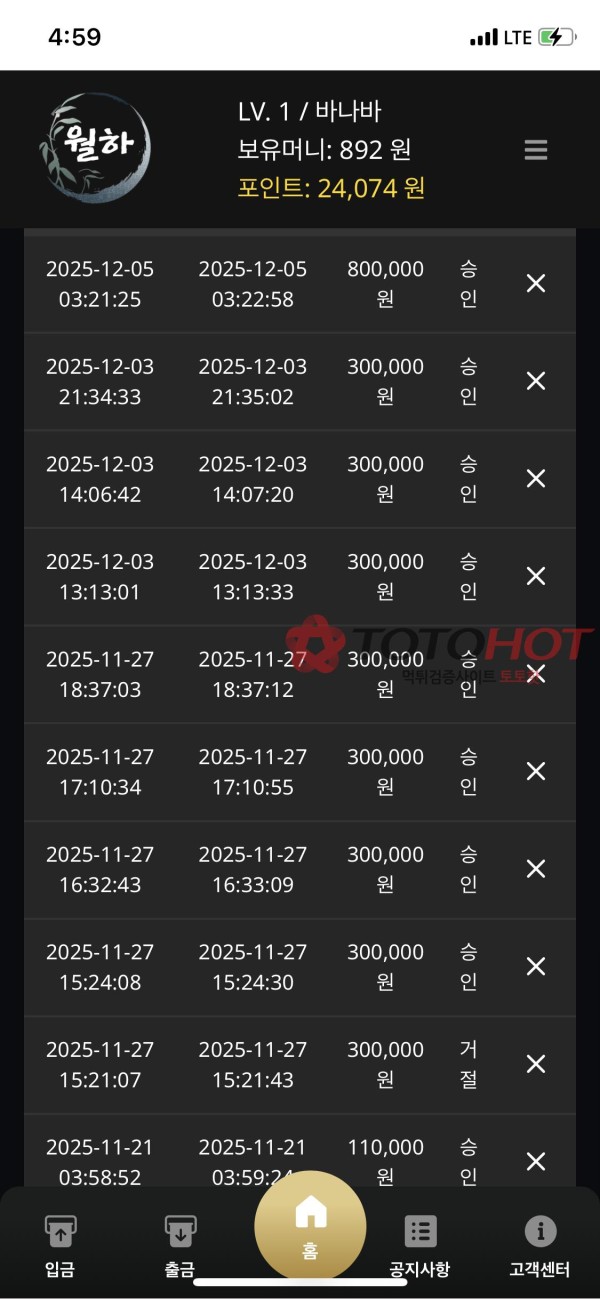Tap the 홈 home button
The image size is (600, 1299).
(310, 1225)
